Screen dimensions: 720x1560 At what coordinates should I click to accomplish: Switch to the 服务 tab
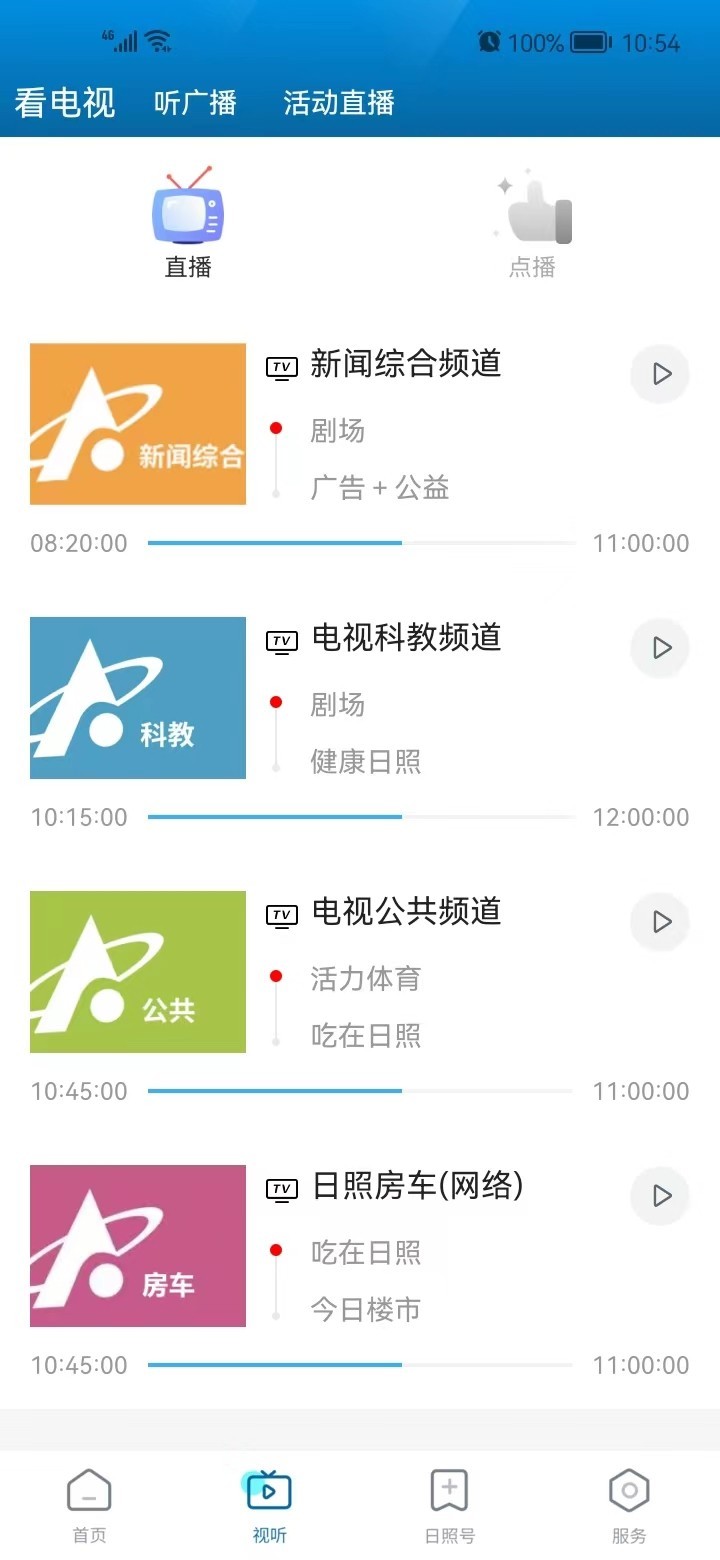[x=629, y=1505]
